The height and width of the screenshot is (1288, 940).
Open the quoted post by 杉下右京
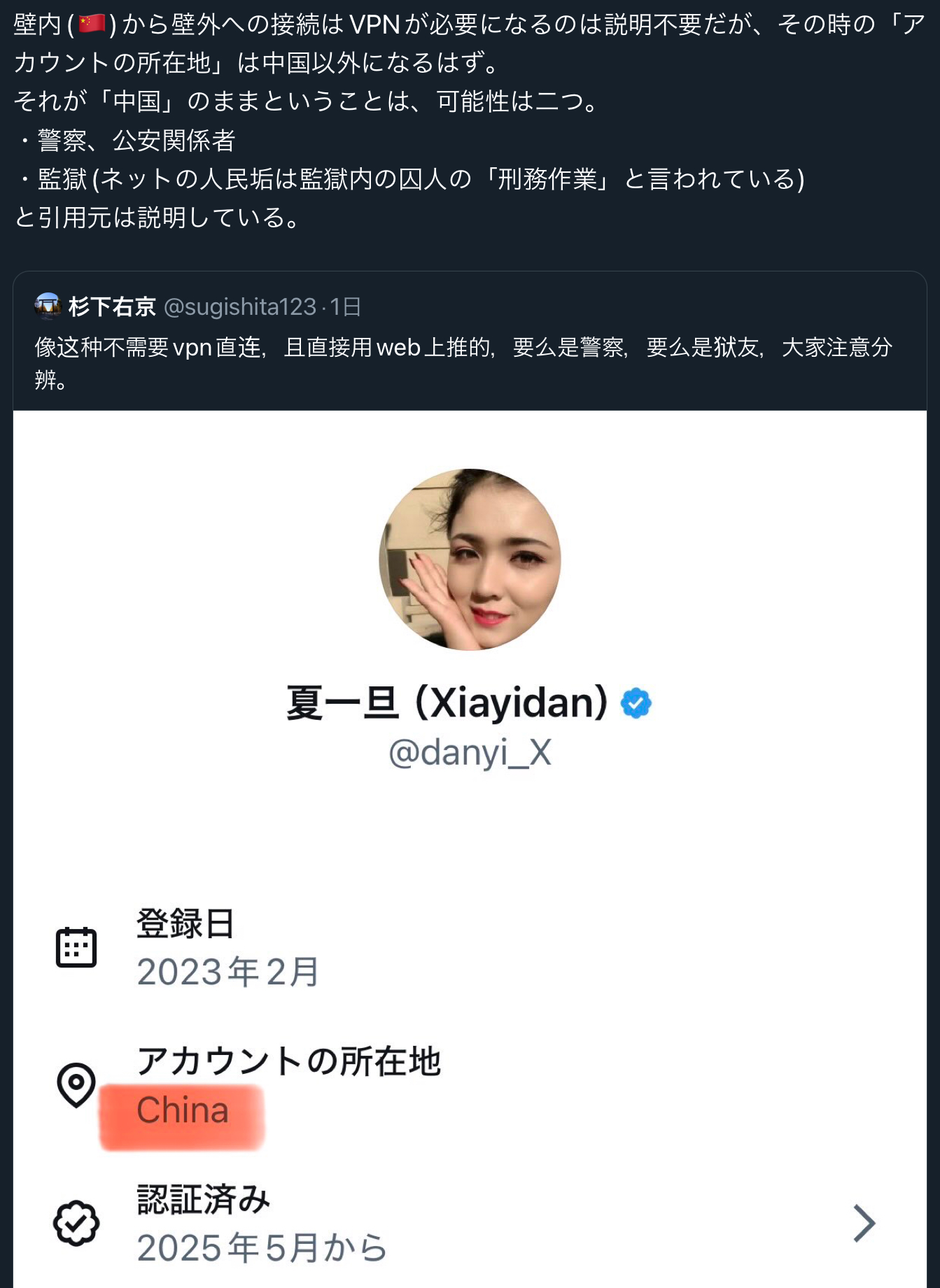[x=462, y=362]
